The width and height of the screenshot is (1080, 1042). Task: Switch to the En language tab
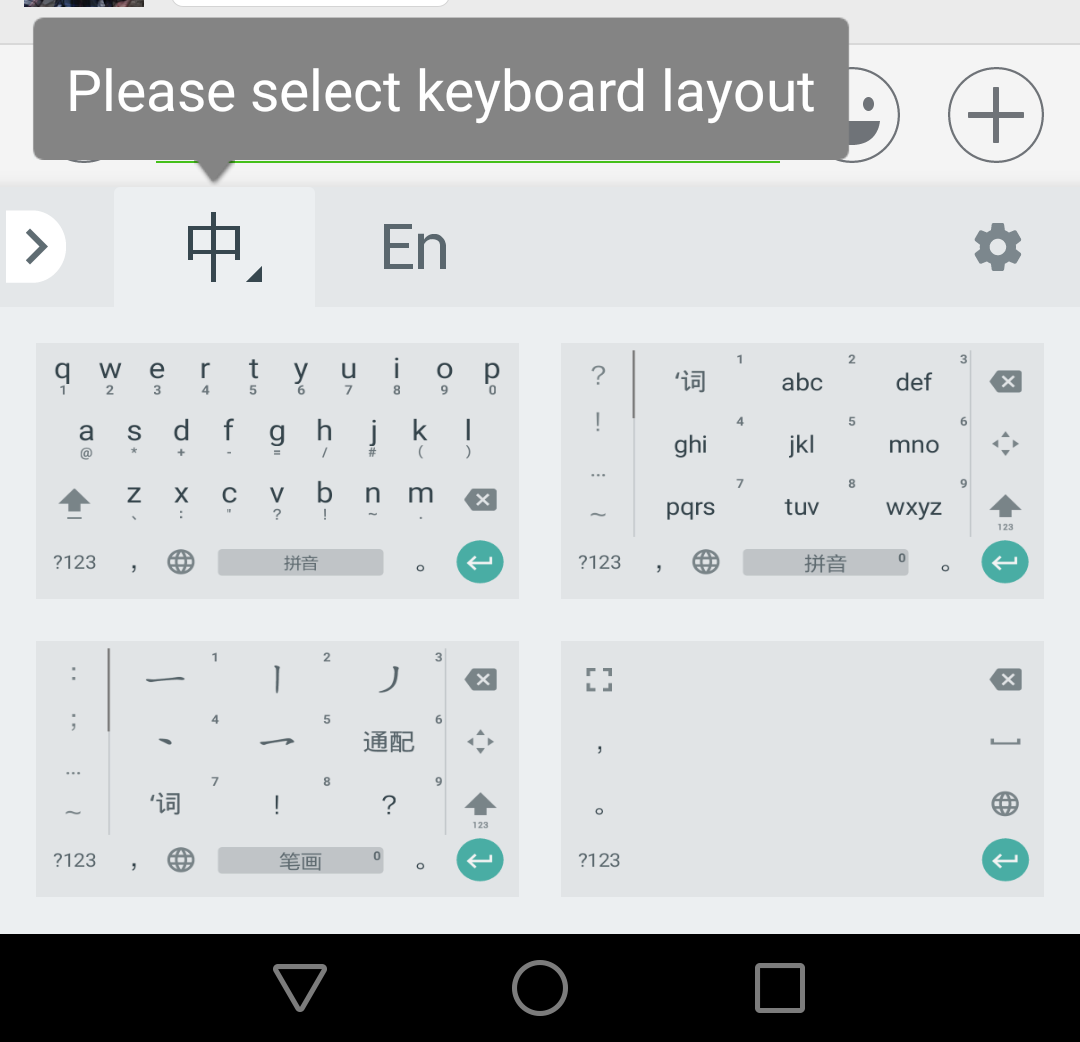[x=414, y=247]
